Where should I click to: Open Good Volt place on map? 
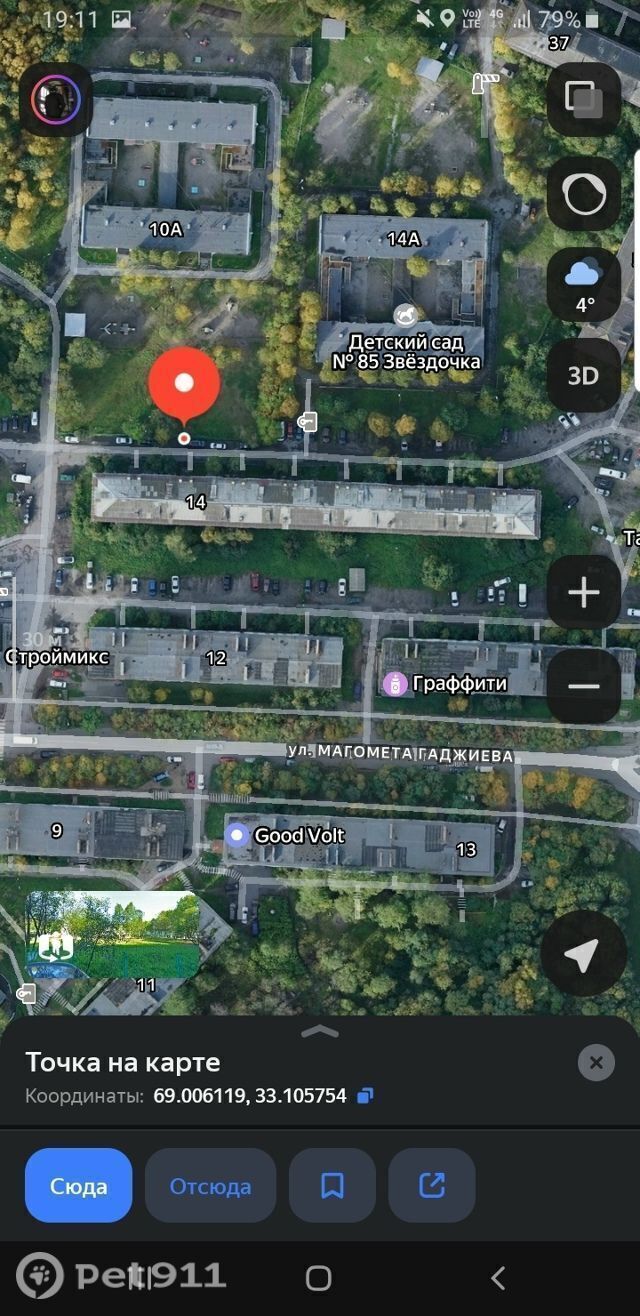(x=238, y=835)
